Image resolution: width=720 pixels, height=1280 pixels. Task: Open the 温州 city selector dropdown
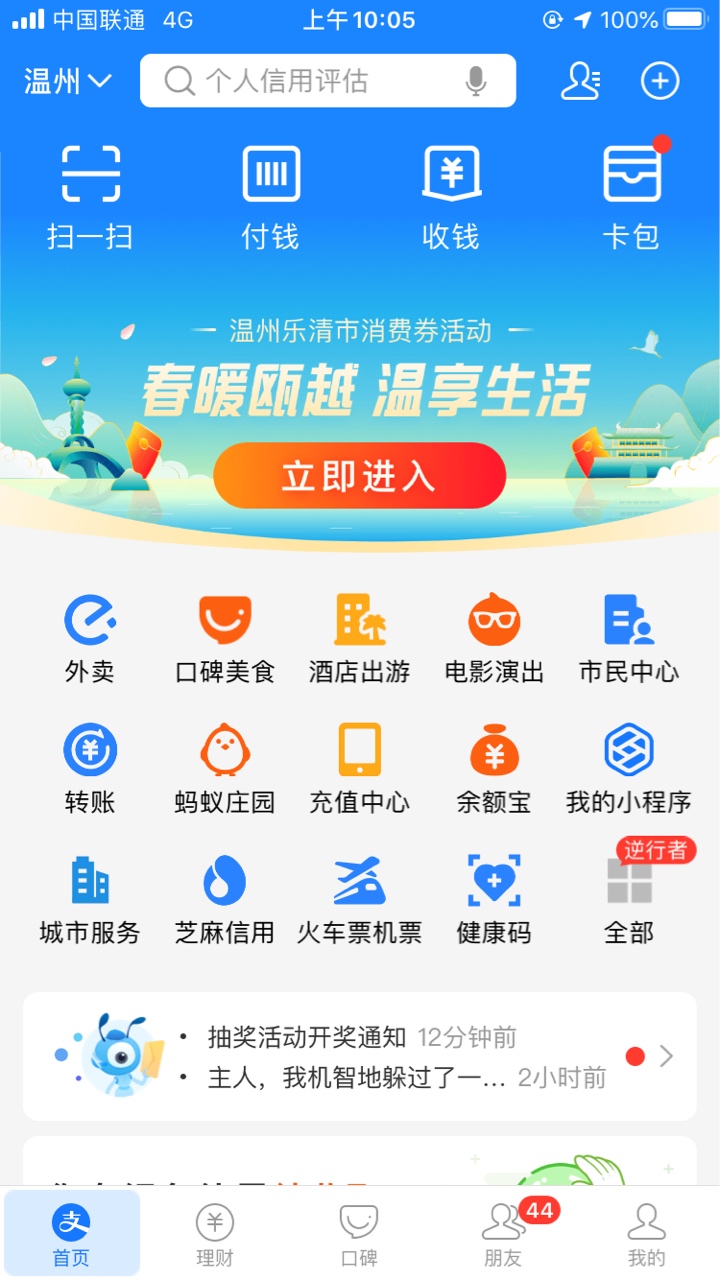(x=67, y=81)
